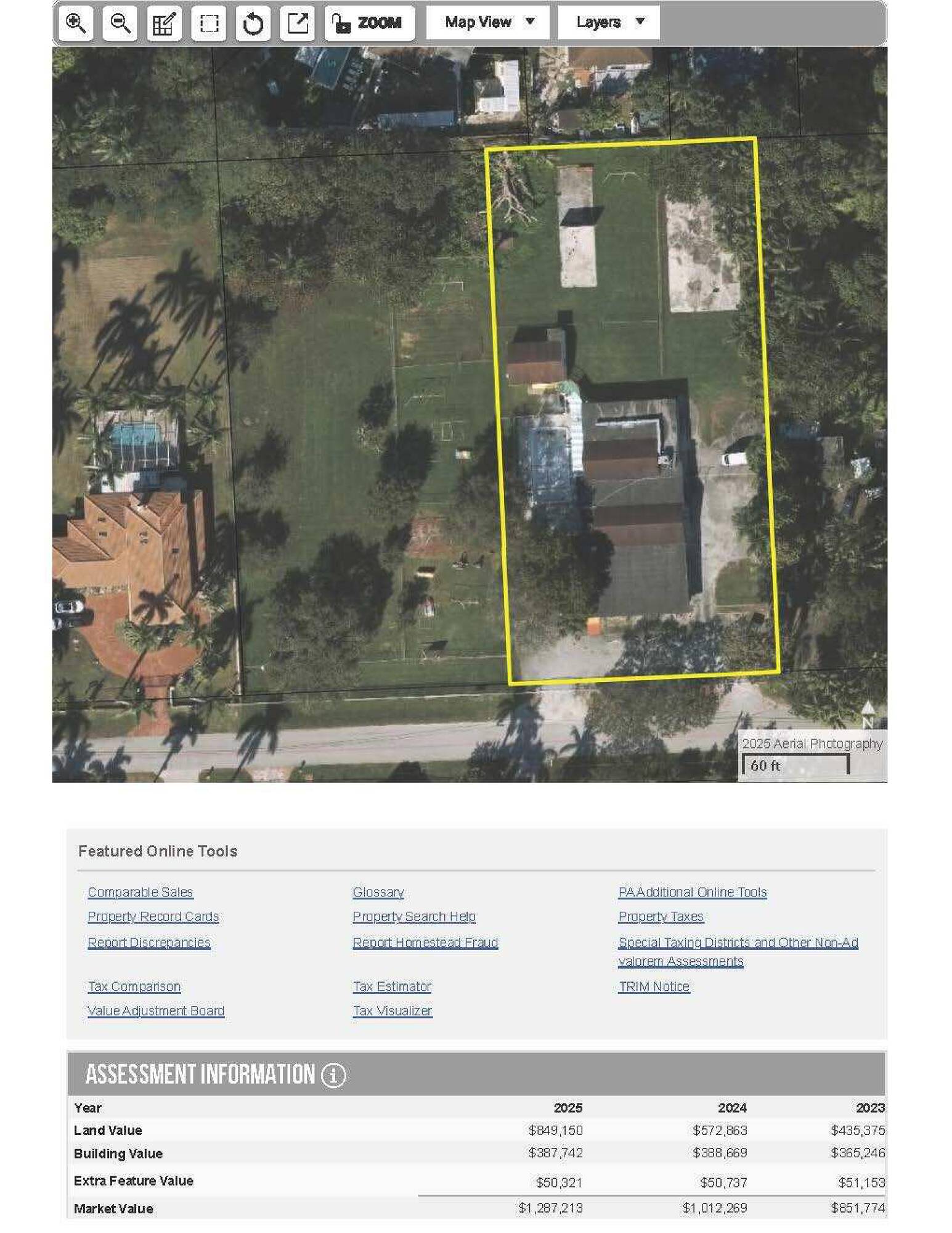Open the TRIM Notice link

[x=654, y=986]
